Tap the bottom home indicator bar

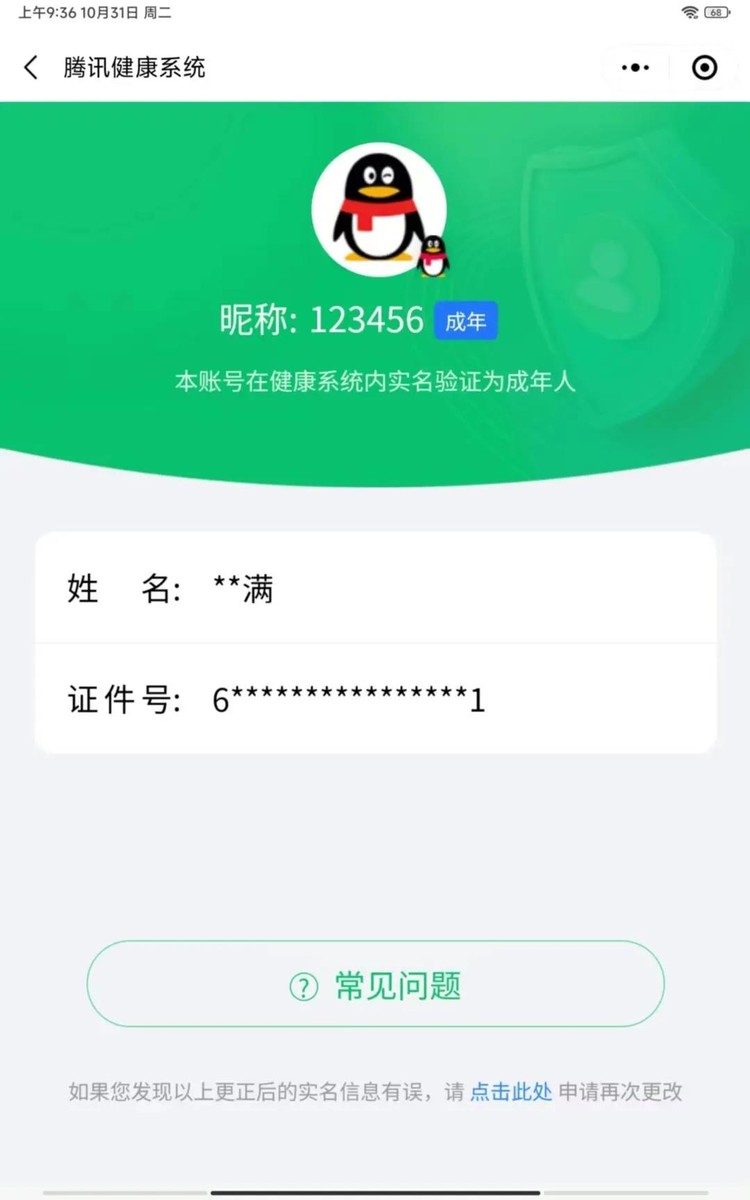(375, 1192)
